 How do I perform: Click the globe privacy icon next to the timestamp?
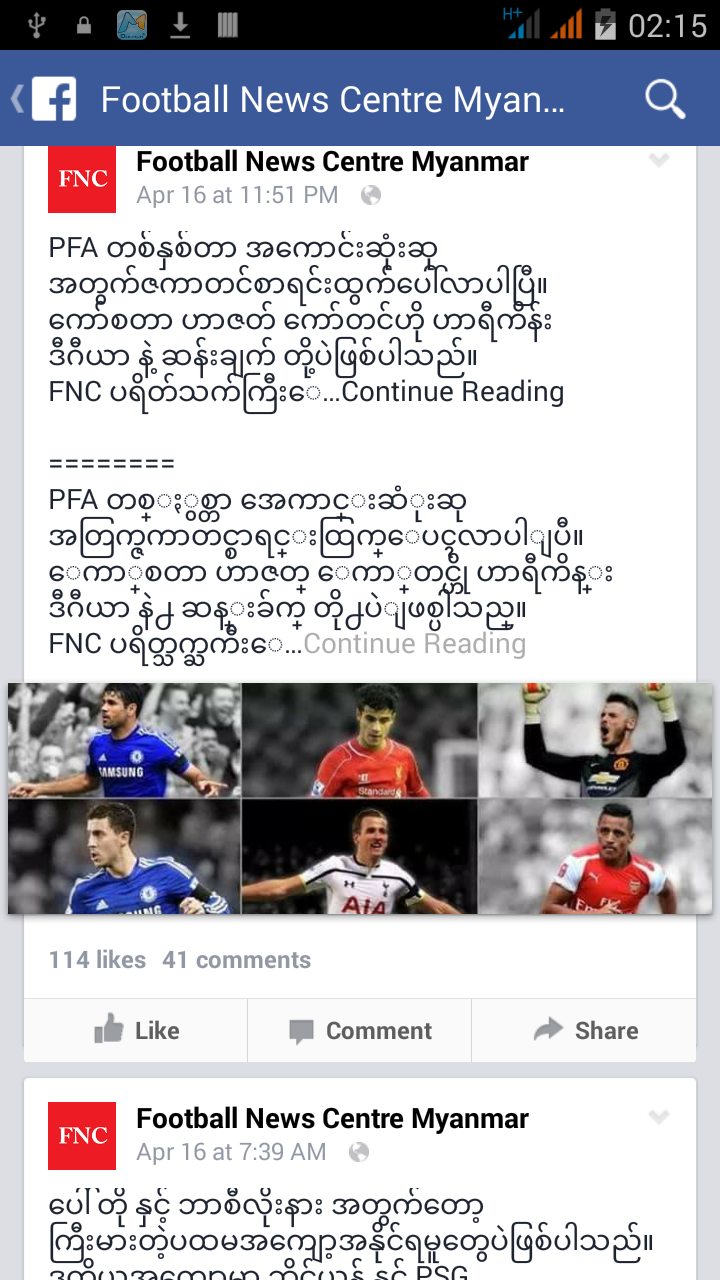coord(371,196)
